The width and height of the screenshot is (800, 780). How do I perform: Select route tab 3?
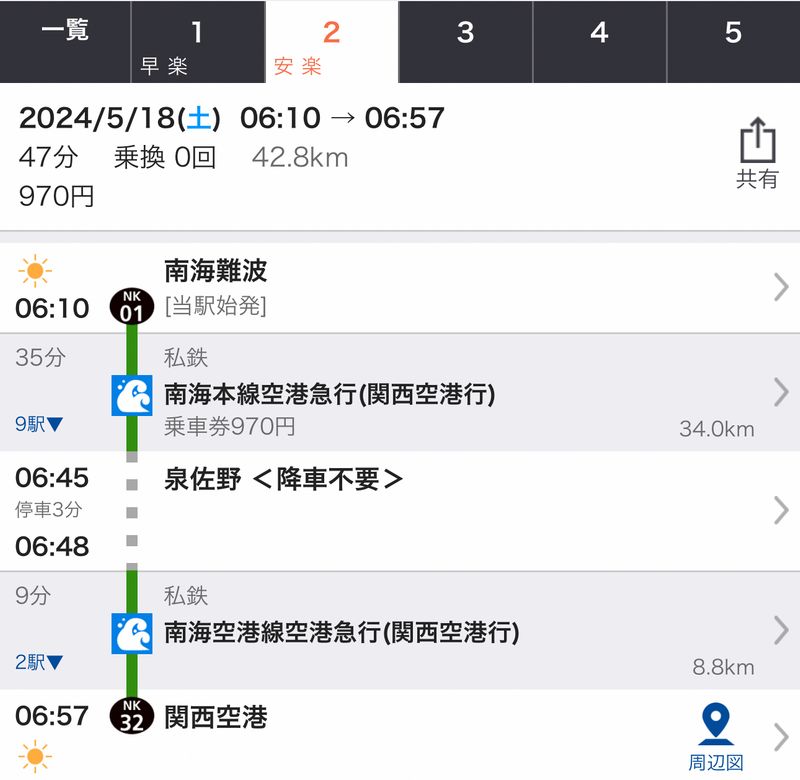coord(465,40)
